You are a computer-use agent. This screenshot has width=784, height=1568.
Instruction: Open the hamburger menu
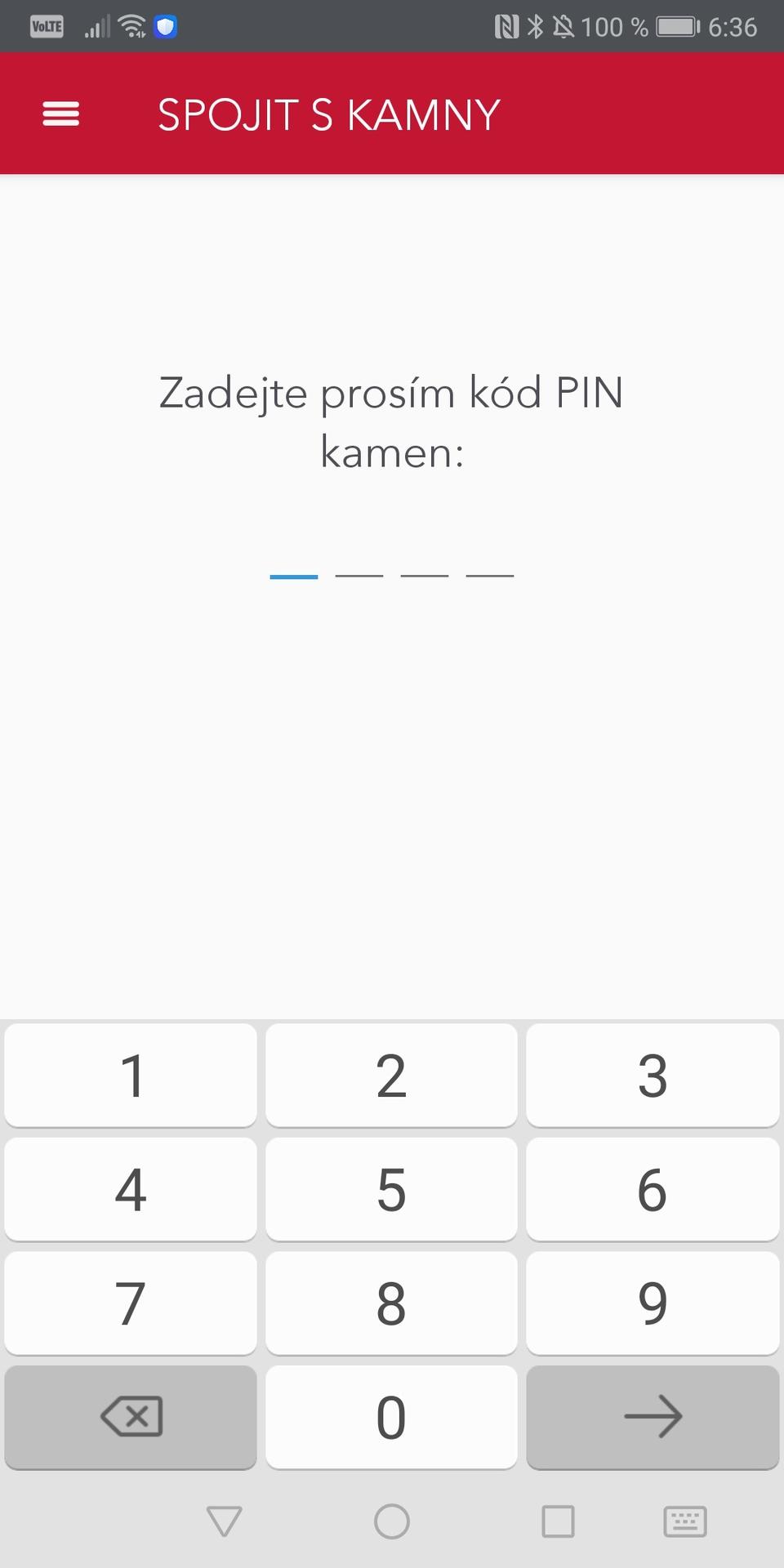[x=61, y=114]
